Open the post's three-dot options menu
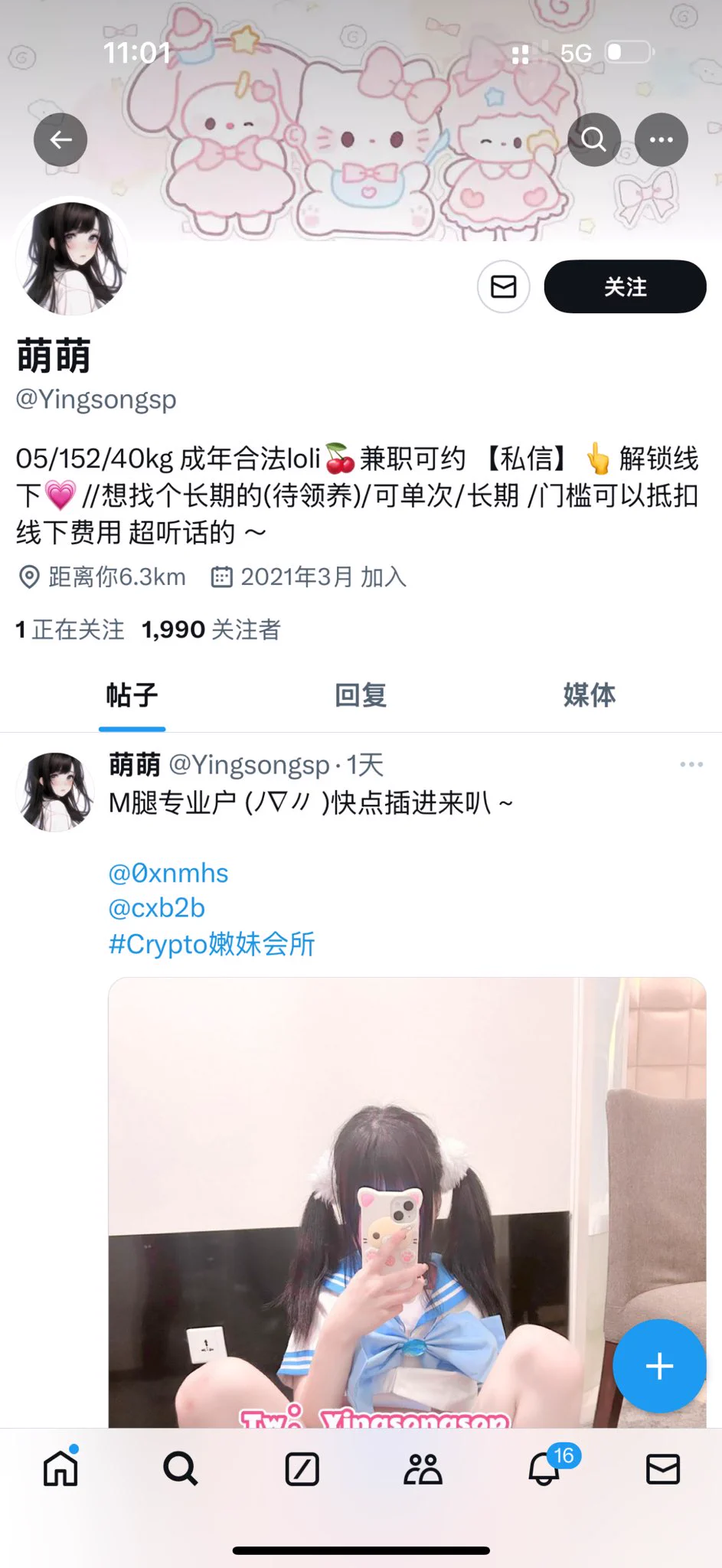 point(691,764)
